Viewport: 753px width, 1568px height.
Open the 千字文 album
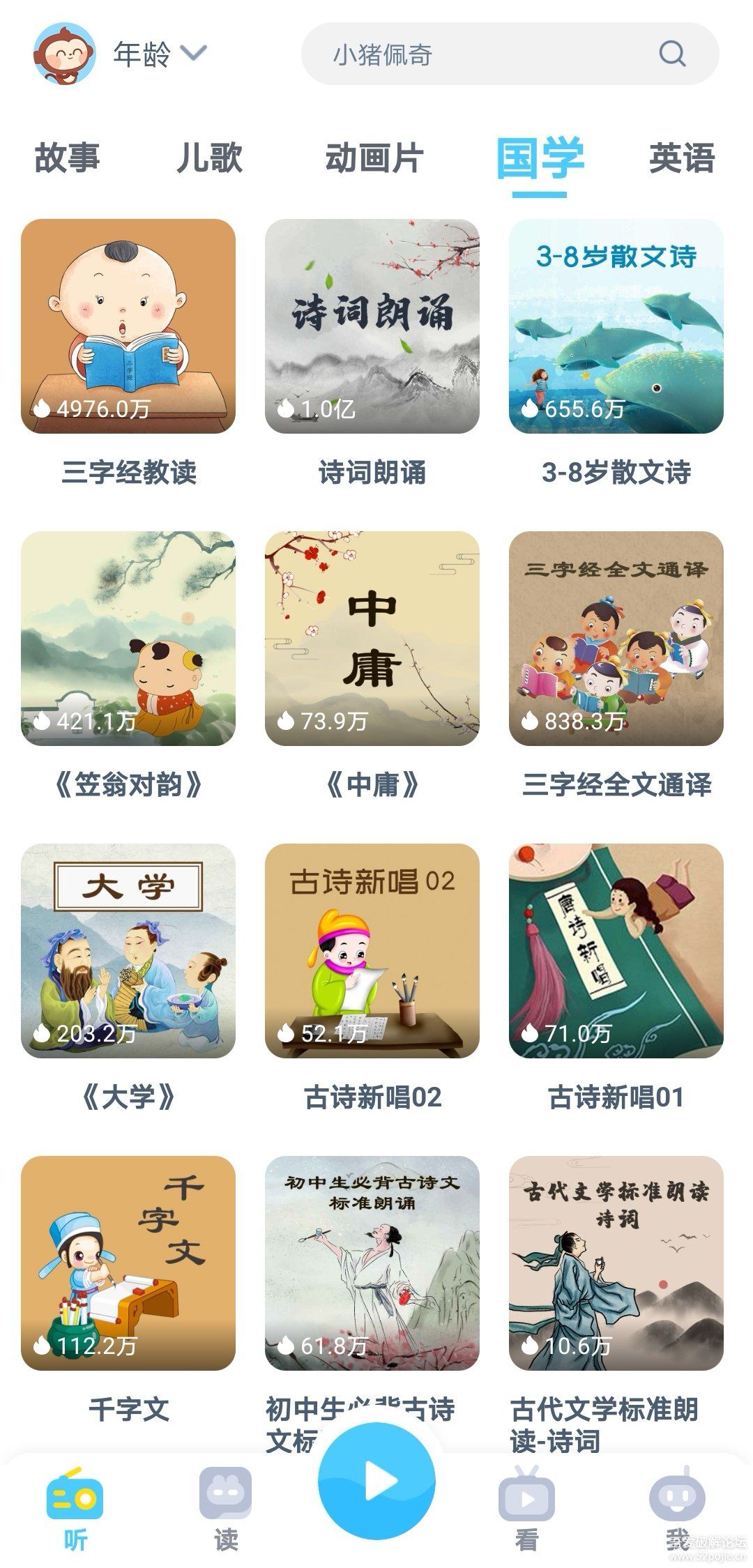[128, 1263]
